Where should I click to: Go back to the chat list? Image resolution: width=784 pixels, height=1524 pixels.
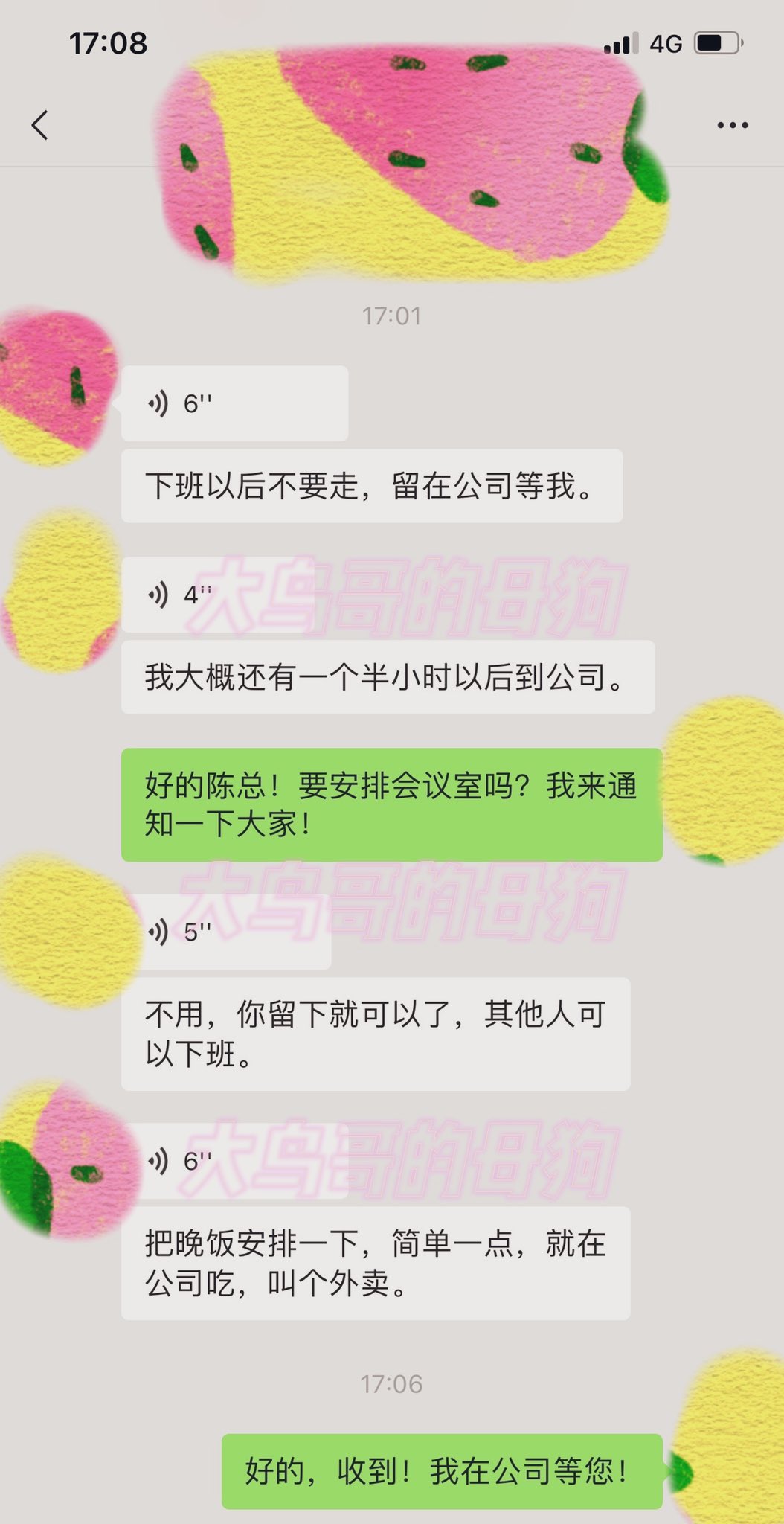tap(40, 125)
